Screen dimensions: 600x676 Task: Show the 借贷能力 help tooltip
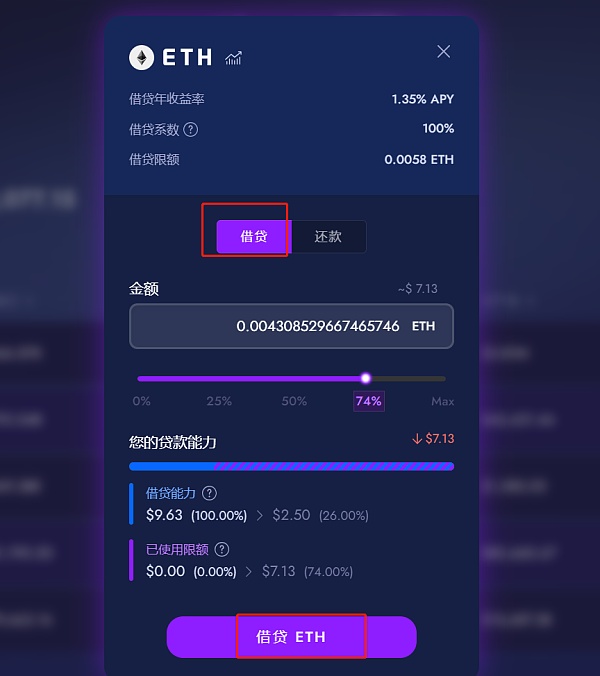(x=209, y=493)
